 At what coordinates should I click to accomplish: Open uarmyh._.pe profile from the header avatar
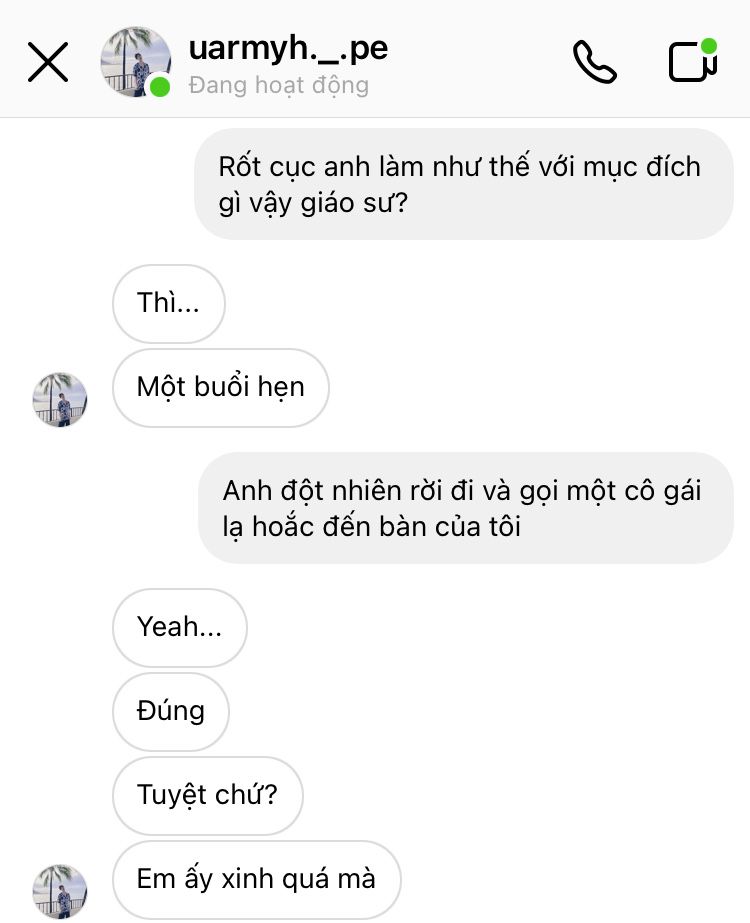tap(135, 62)
